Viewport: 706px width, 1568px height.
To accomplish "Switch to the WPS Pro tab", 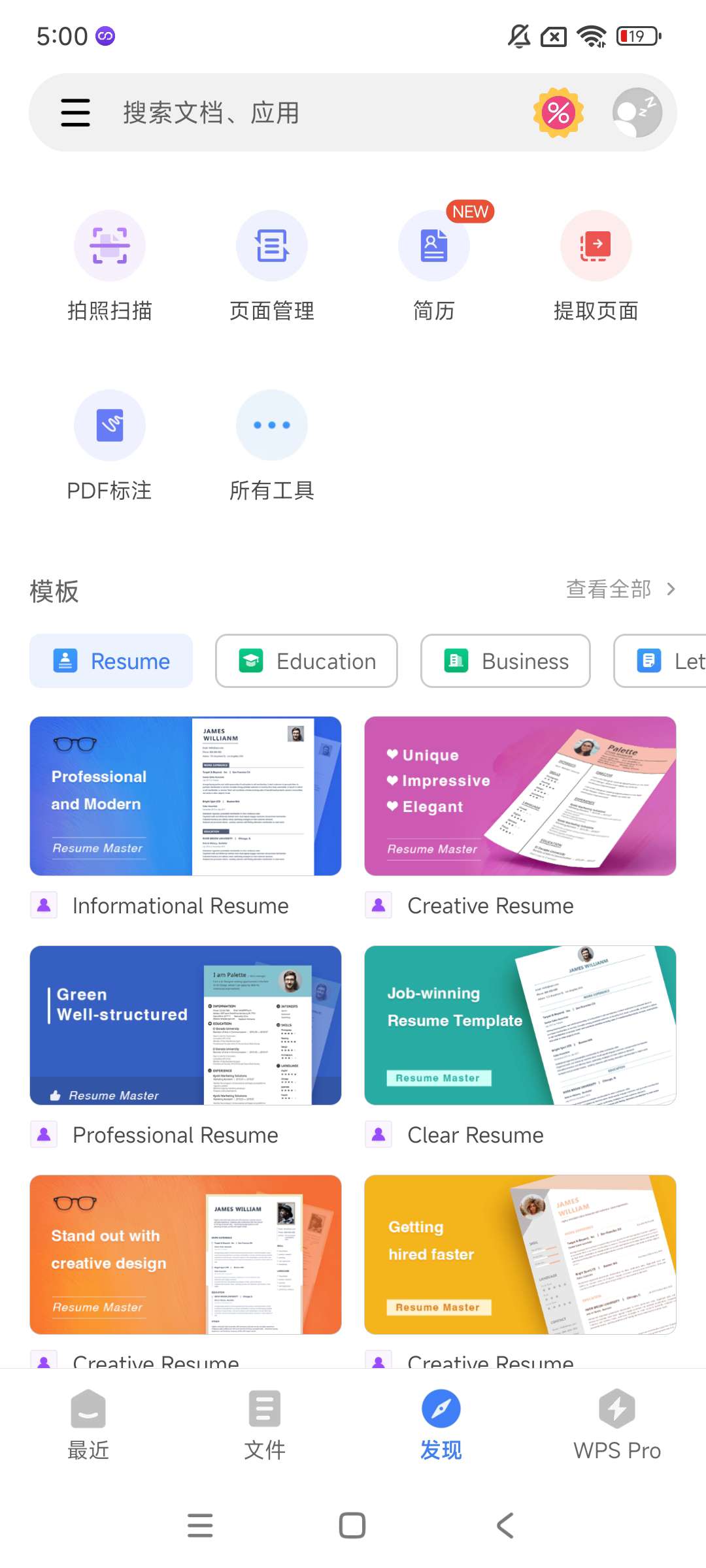I will click(x=617, y=1424).
